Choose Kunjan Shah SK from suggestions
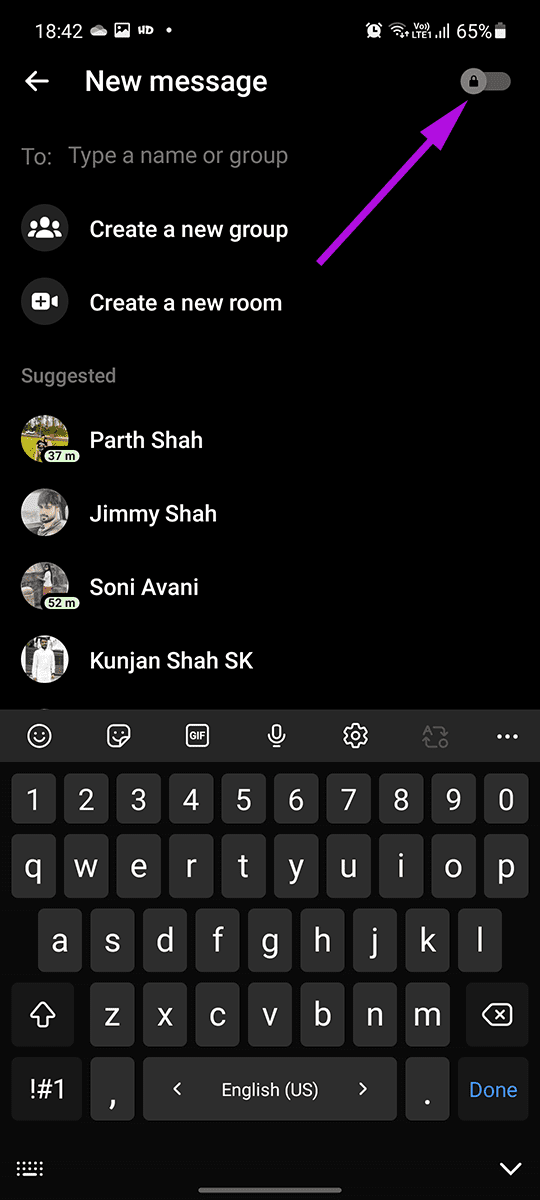This screenshot has width=540, height=1200. tap(270, 661)
